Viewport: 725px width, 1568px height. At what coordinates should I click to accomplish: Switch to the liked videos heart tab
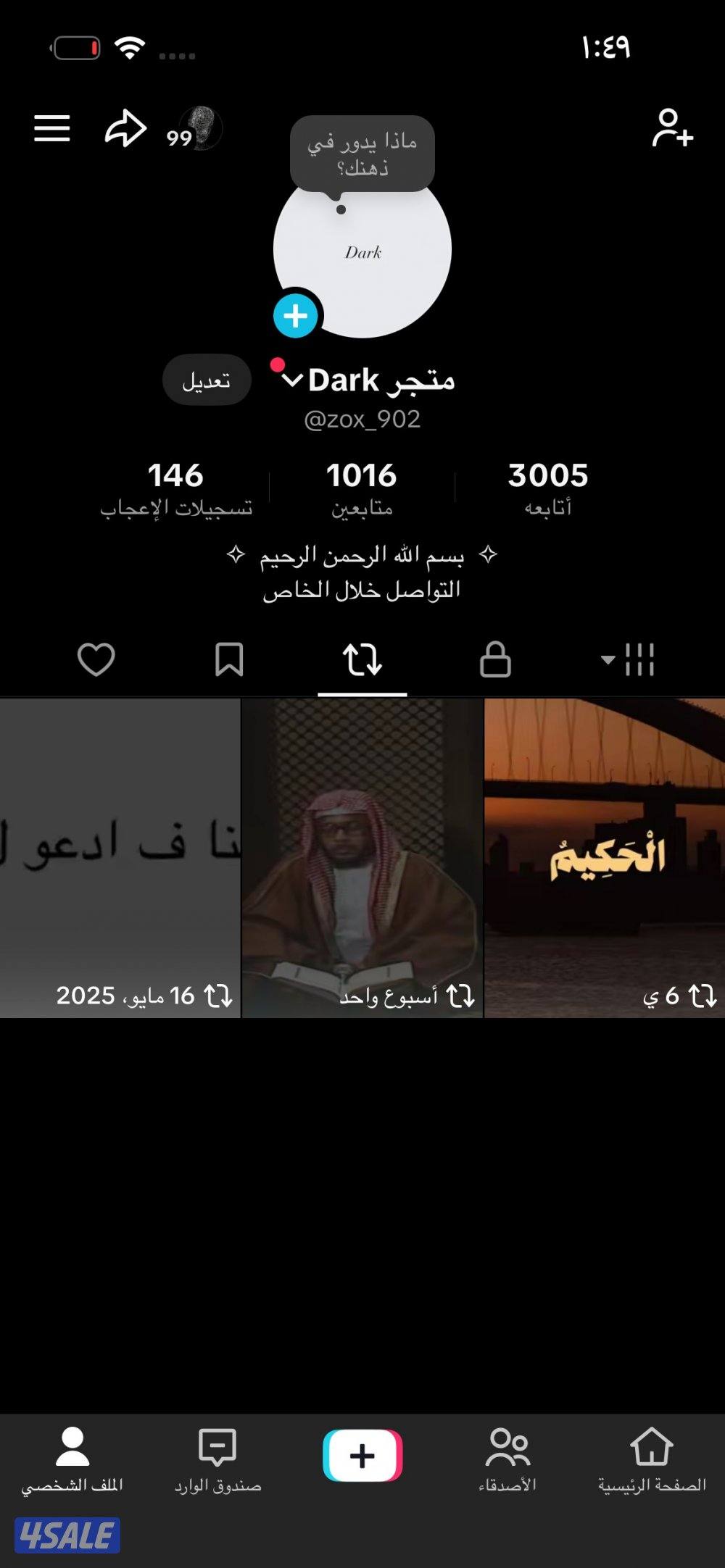click(98, 659)
